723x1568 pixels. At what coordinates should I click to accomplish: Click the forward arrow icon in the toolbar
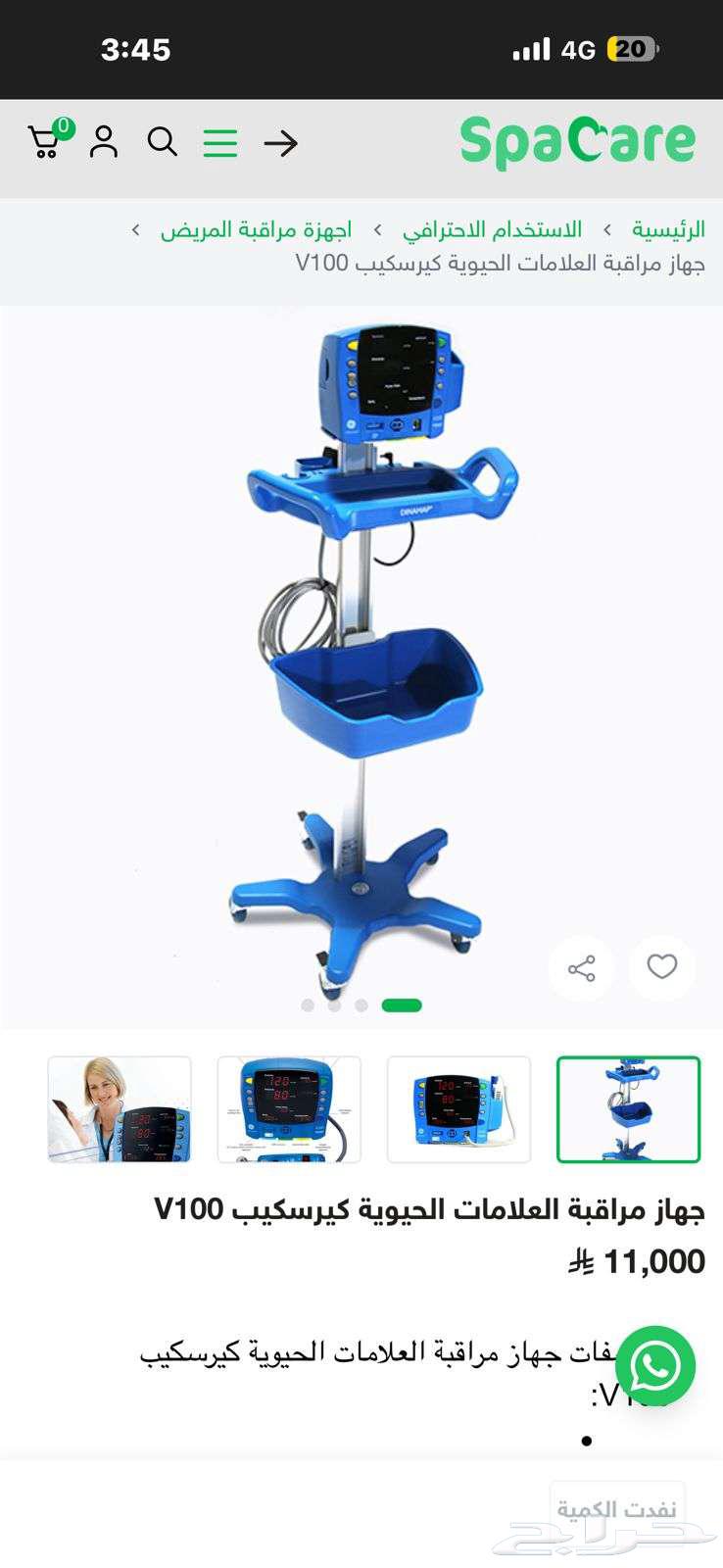[x=281, y=144]
